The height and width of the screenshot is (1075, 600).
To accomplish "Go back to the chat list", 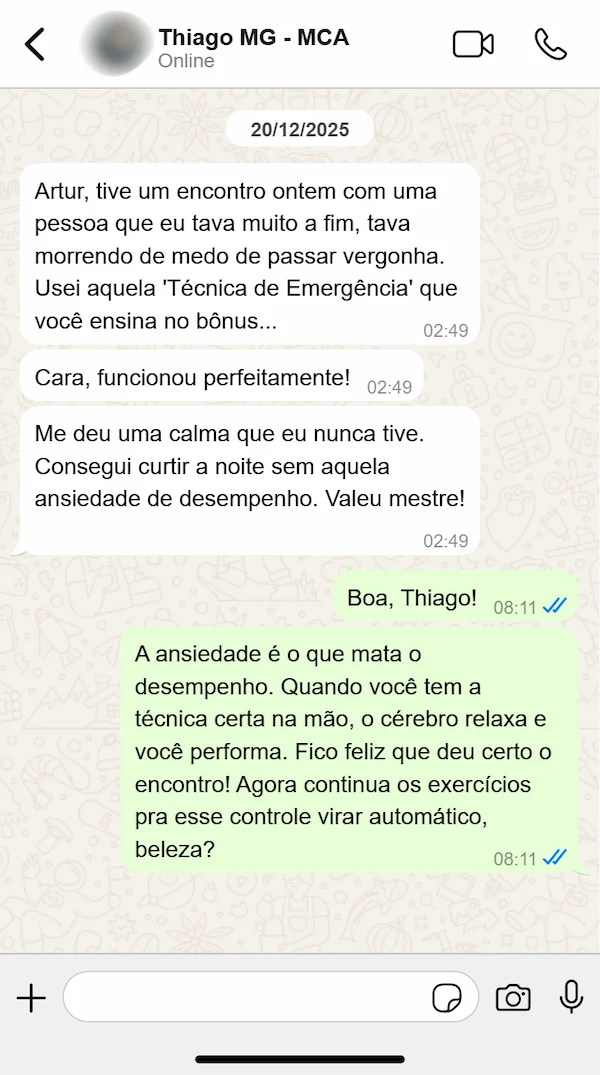I will 35,44.
